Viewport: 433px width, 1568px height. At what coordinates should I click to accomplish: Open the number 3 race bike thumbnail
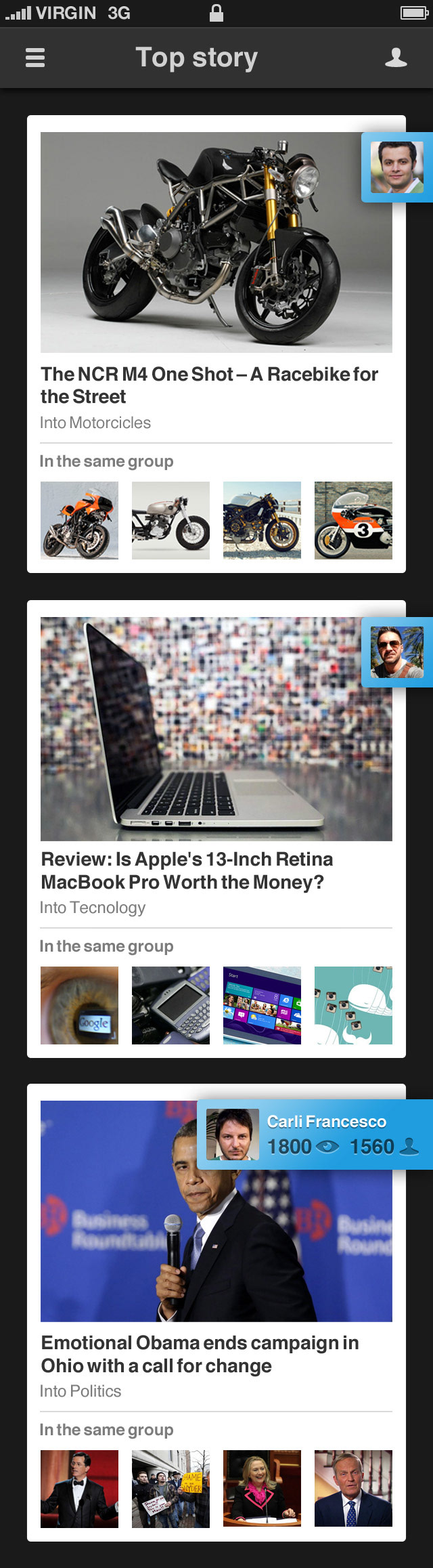(x=353, y=520)
